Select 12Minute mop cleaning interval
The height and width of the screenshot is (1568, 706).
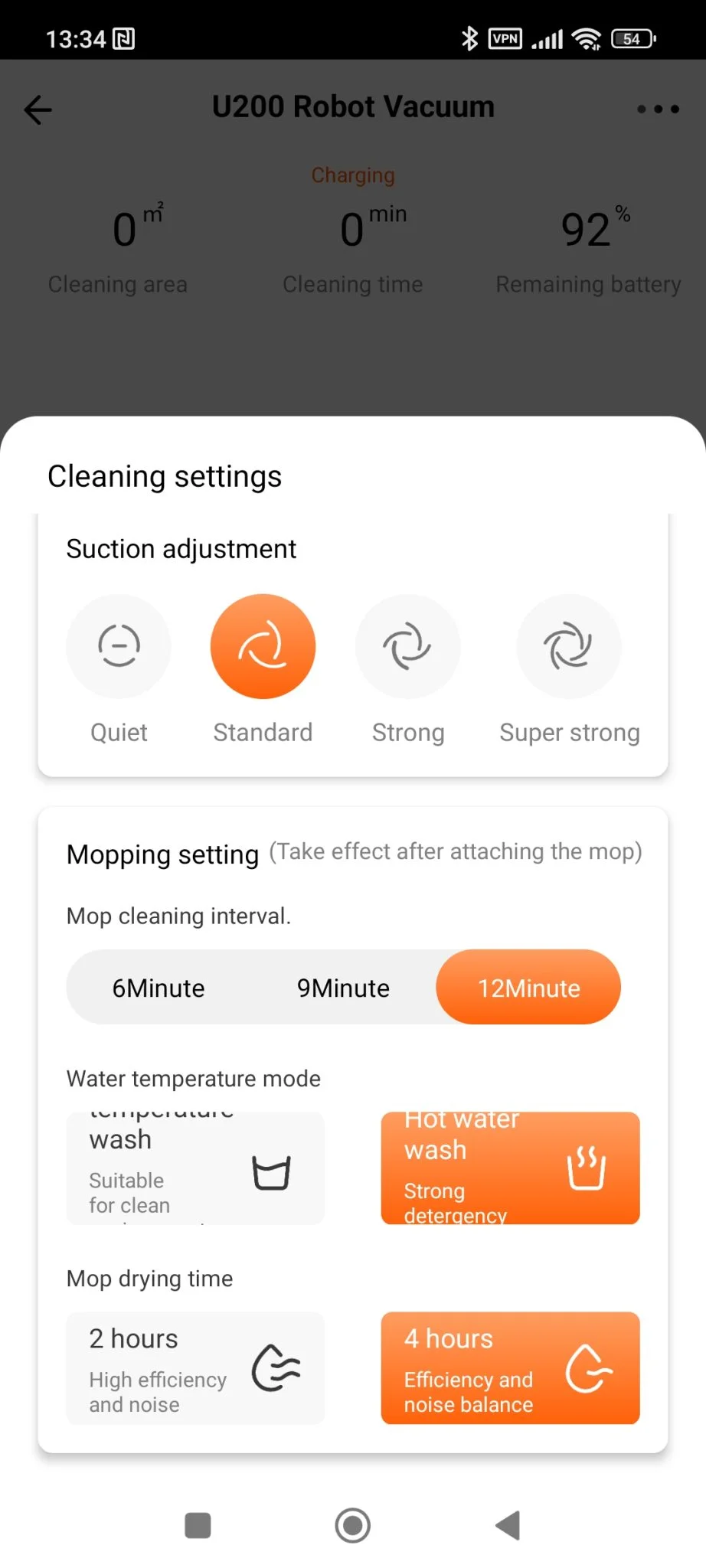528,988
